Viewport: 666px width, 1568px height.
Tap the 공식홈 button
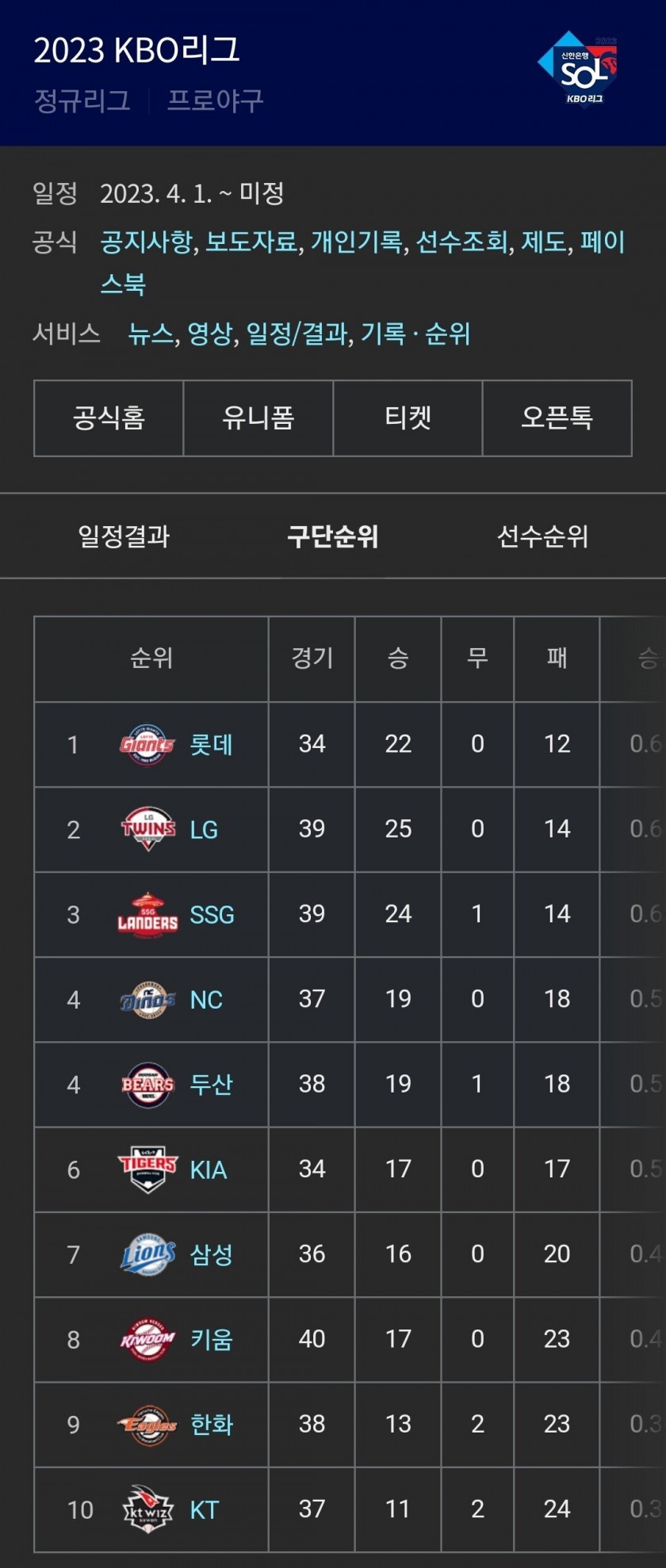pos(109,418)
